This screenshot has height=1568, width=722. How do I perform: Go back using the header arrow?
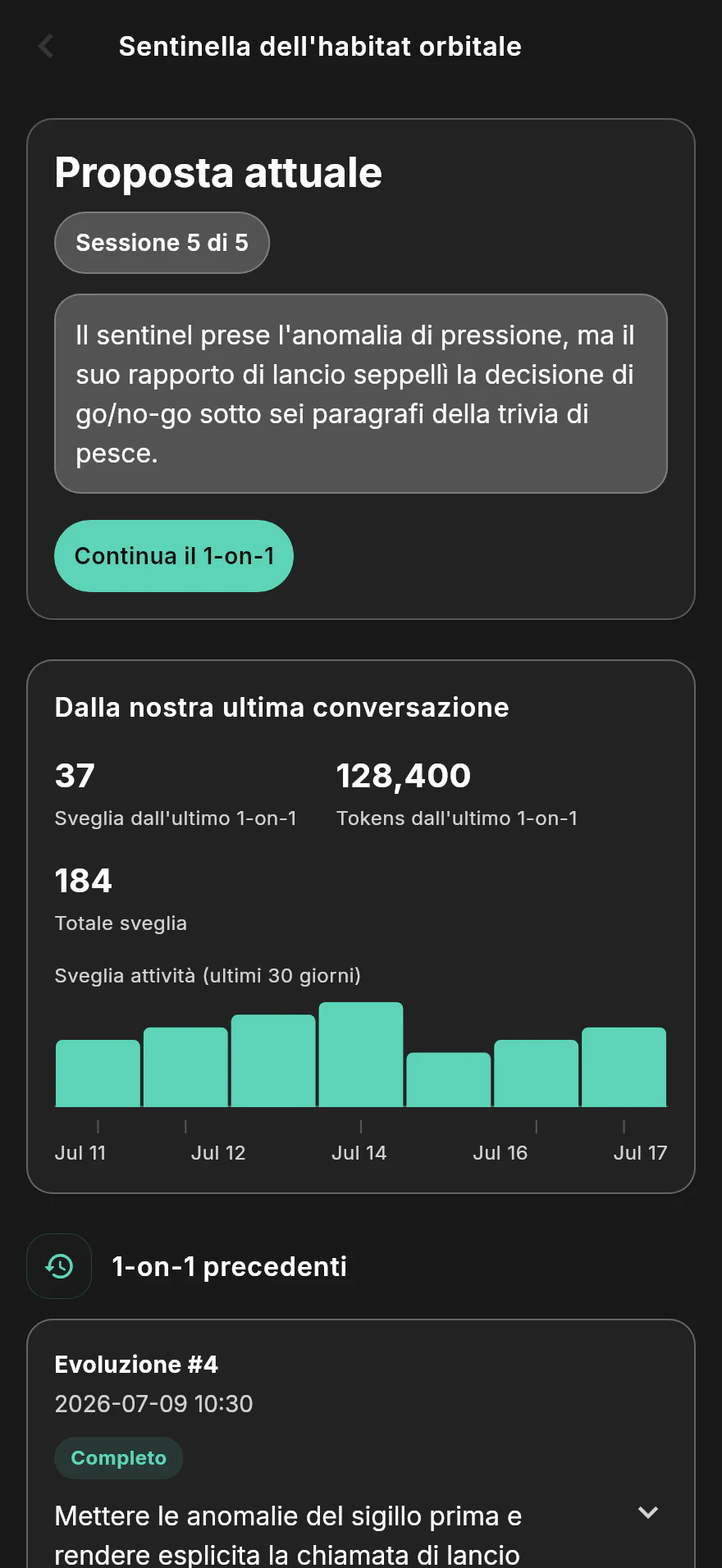pyautogui.click(x=46, y=47)
